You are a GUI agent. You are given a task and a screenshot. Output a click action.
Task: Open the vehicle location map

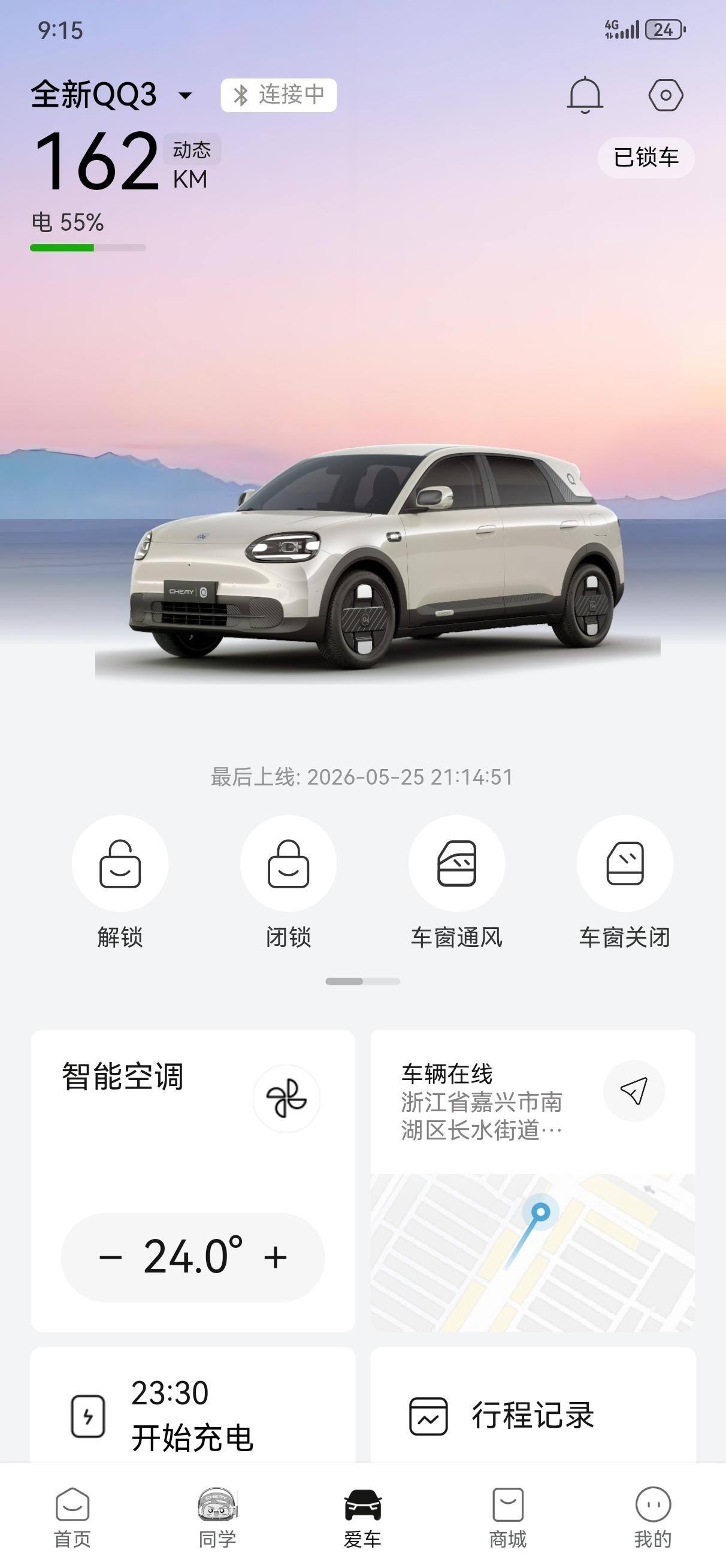[533, 1253]
